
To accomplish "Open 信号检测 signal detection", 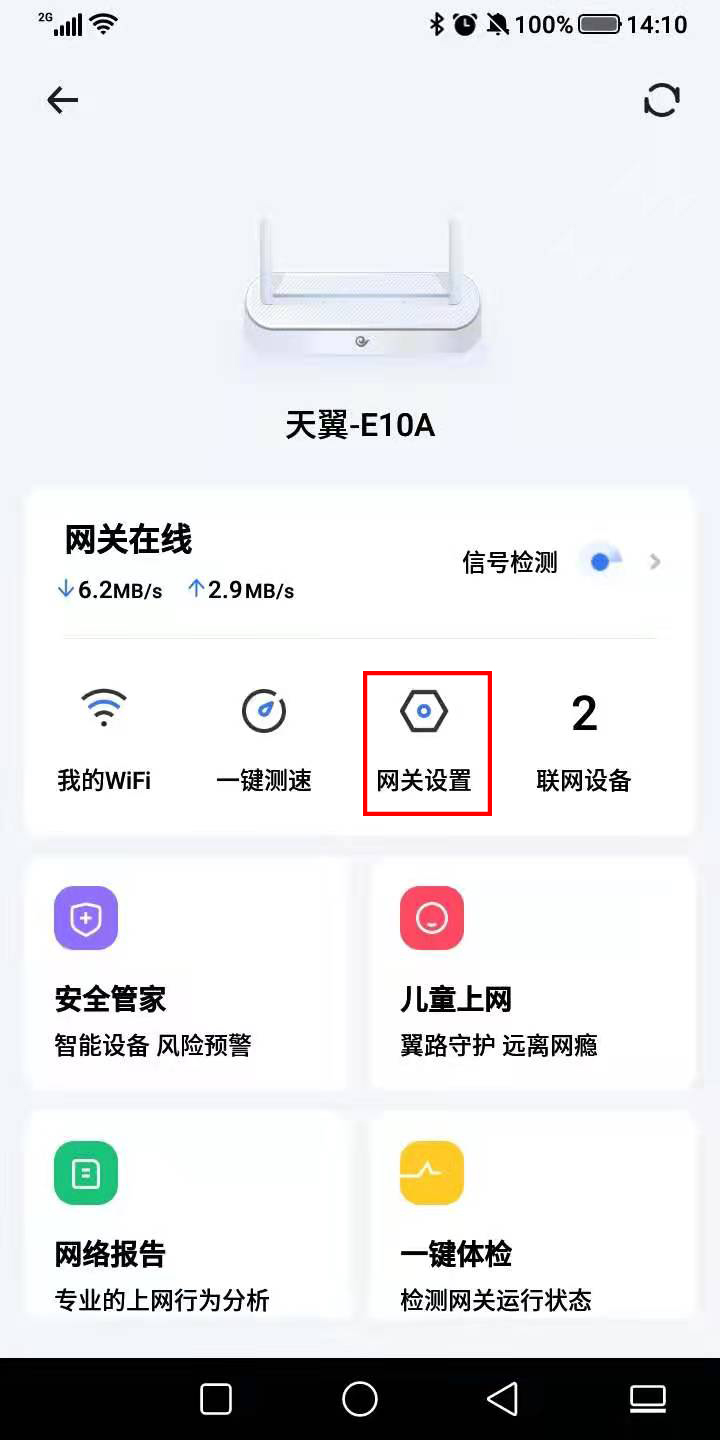I will (x=560, y=562).
